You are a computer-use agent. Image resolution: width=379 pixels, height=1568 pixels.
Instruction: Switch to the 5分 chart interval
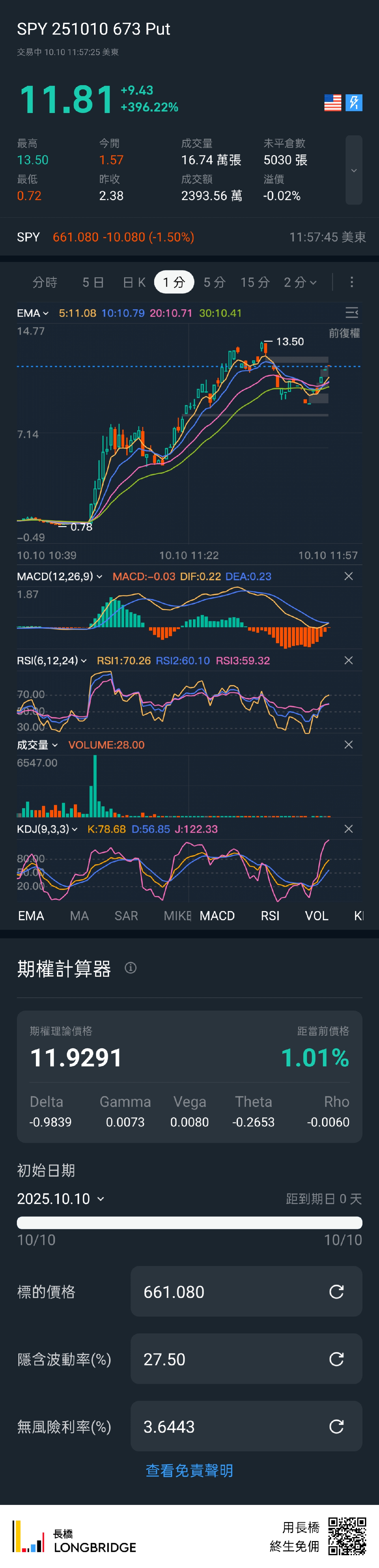[x=214, y=282]
